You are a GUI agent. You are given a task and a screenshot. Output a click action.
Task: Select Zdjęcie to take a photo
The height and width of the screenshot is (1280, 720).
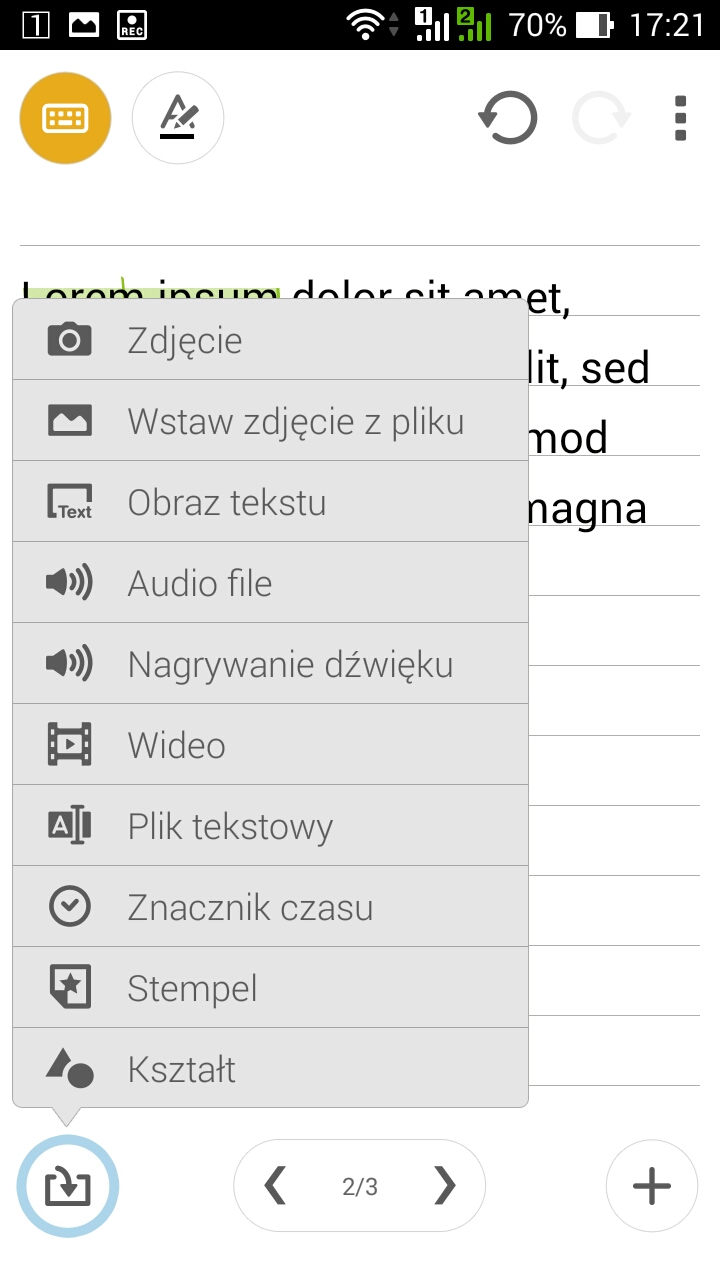click(270, 340)
